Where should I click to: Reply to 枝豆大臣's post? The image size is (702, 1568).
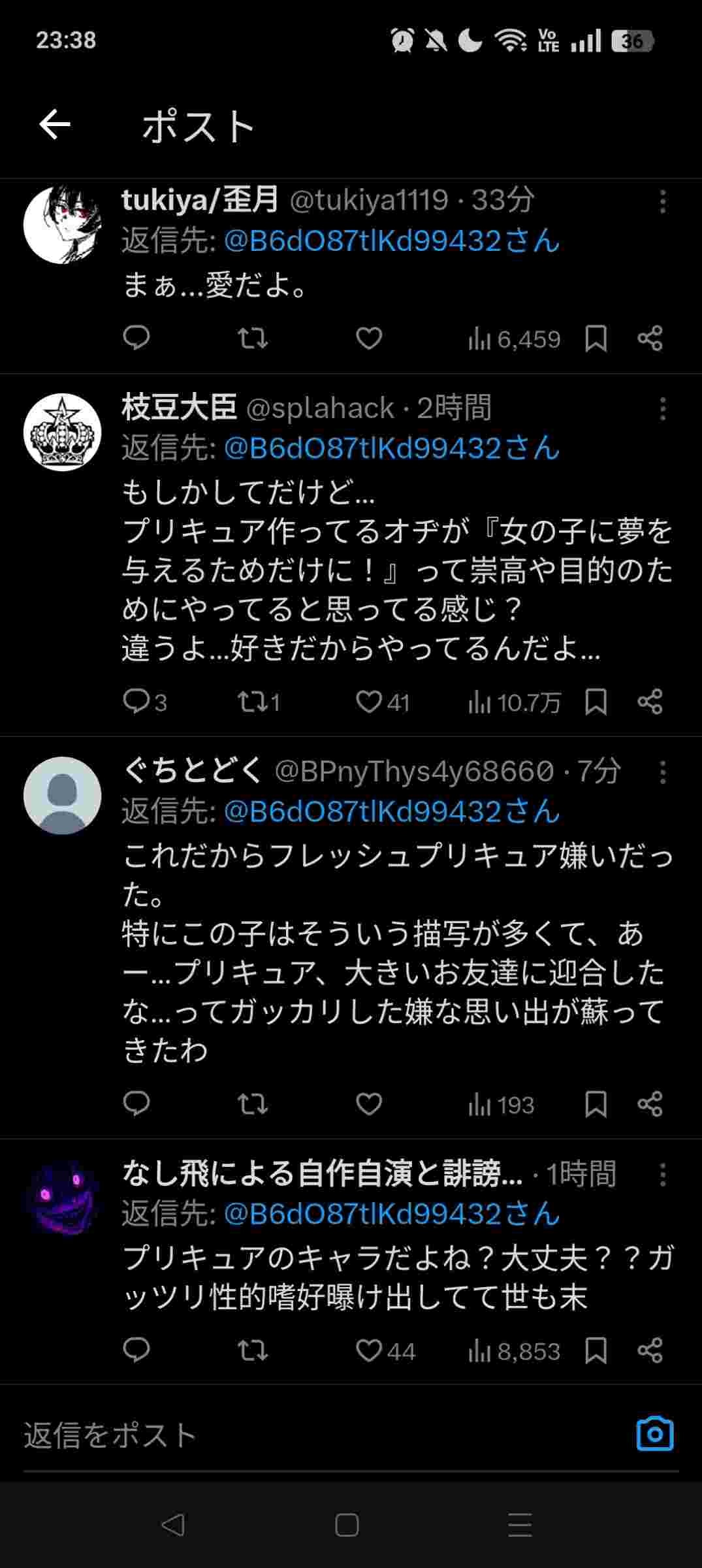(x=137, y=702)
